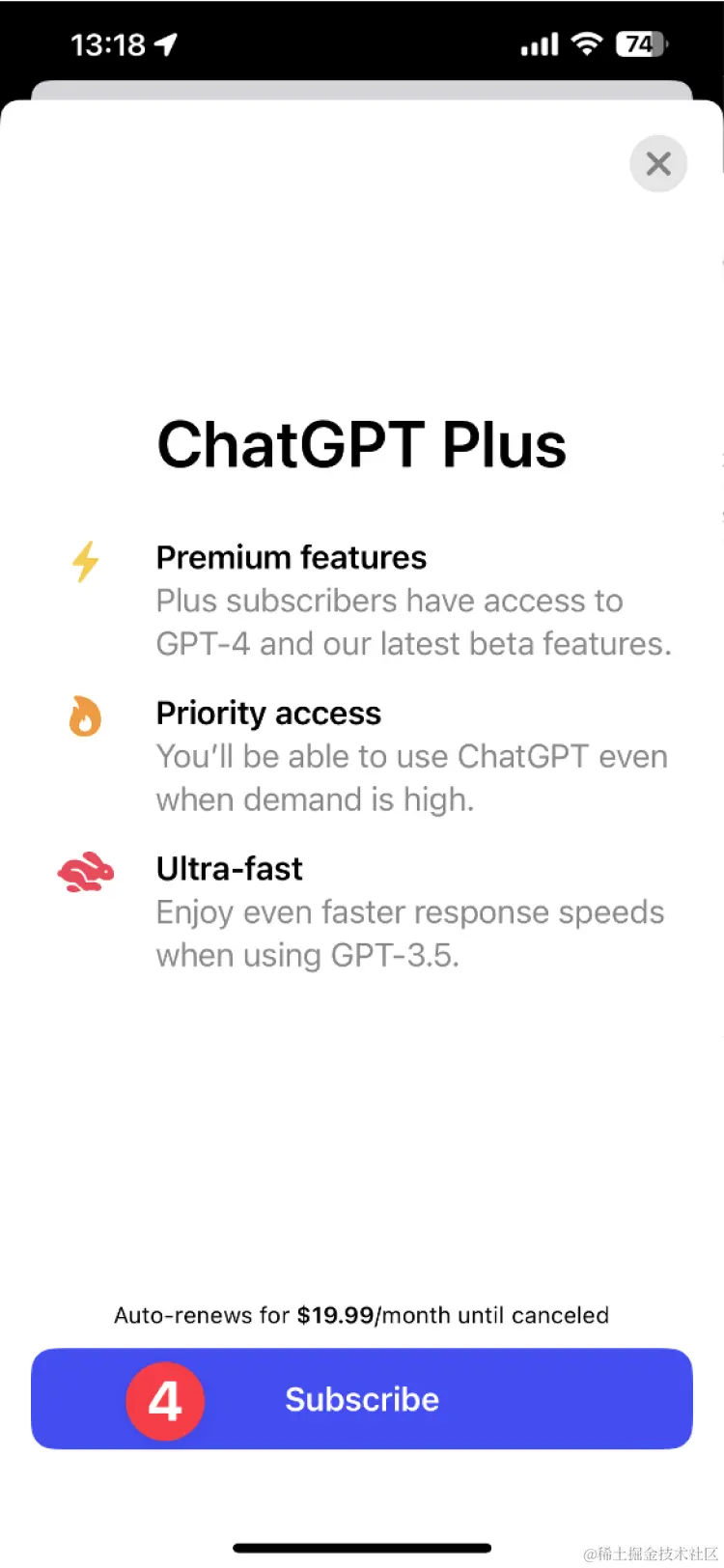Tap the cellular signal bars icon

click(539, 43)
